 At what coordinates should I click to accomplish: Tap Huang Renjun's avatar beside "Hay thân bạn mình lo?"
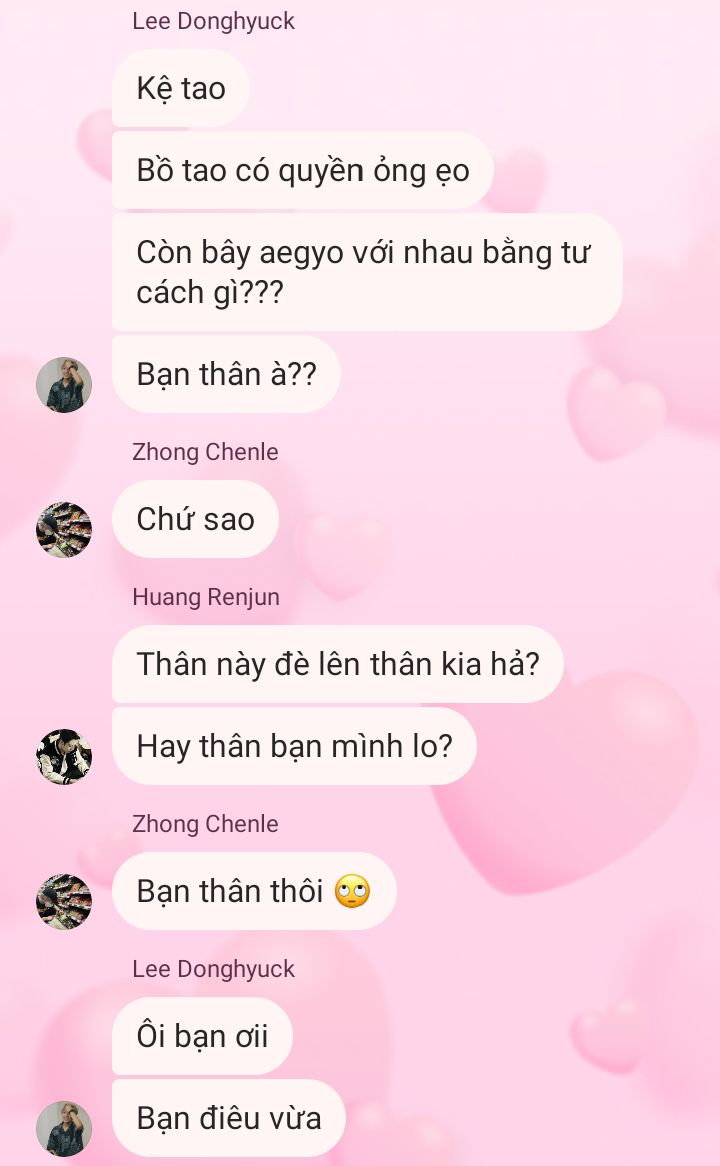[x=64, y=757]
